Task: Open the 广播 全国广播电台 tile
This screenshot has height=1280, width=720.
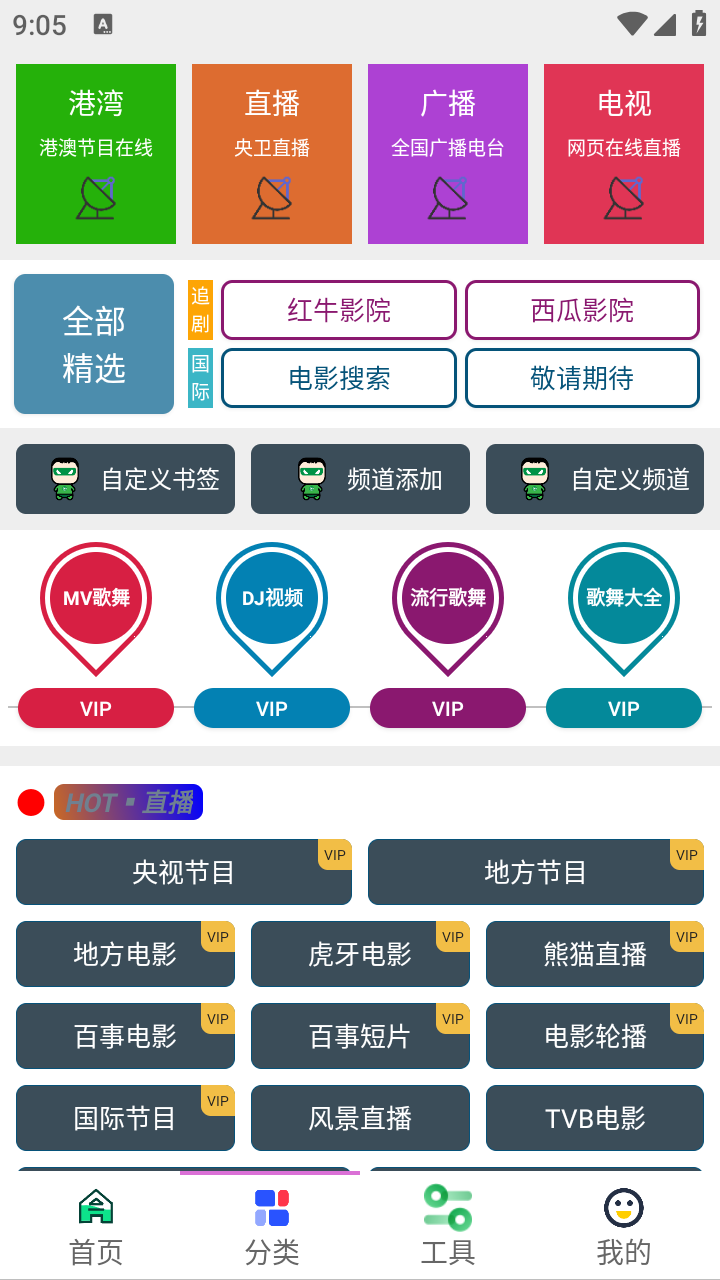Action: (448, 154)
